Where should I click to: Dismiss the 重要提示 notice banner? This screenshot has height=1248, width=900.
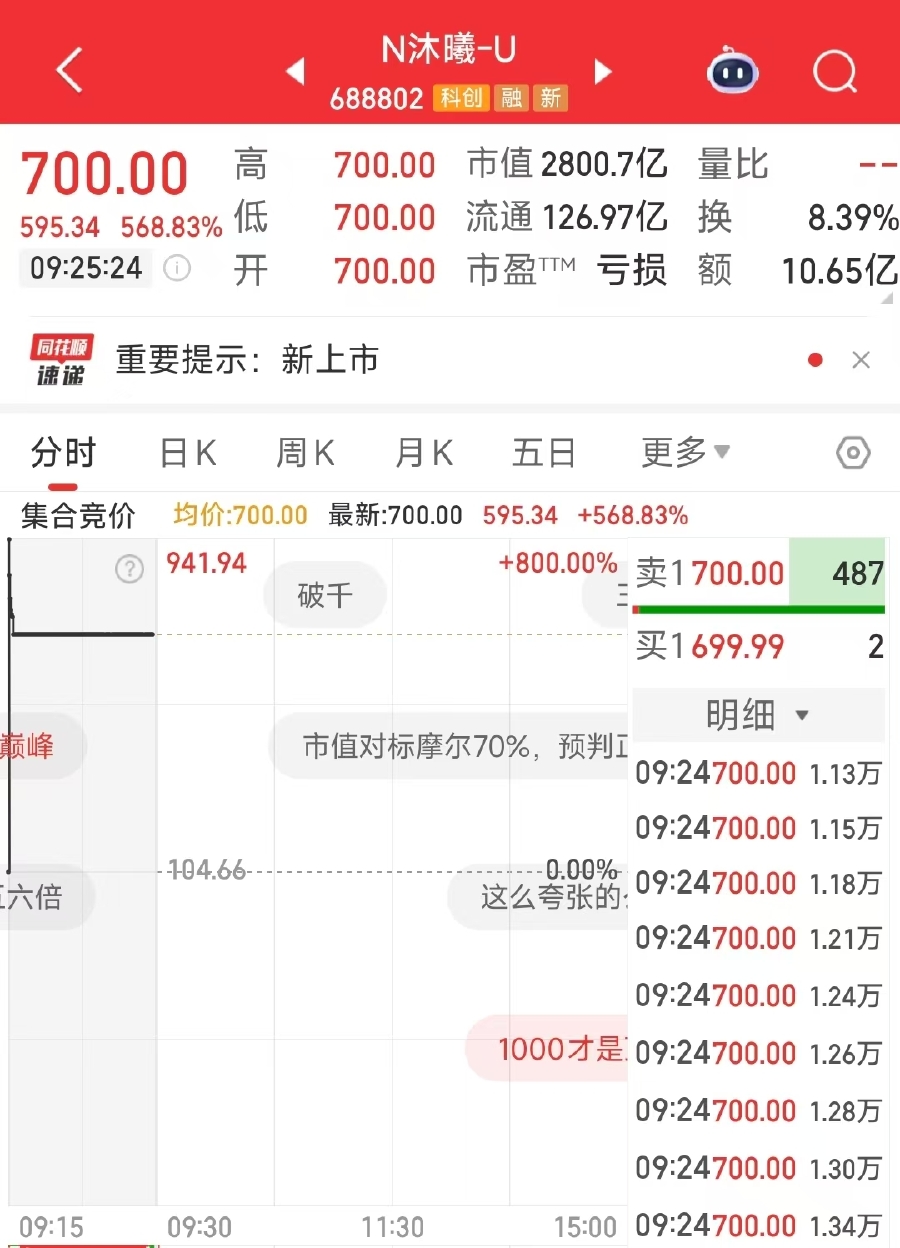[861, 360]
